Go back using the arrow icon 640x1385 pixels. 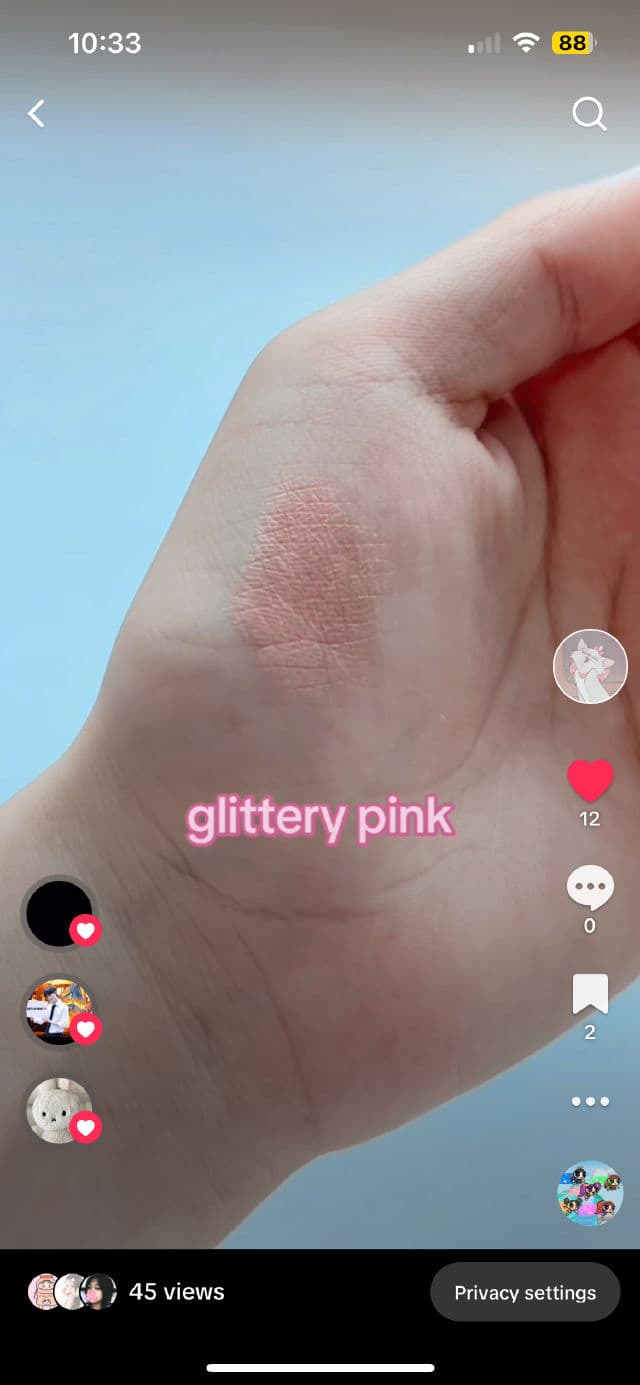tap(37, 114)
